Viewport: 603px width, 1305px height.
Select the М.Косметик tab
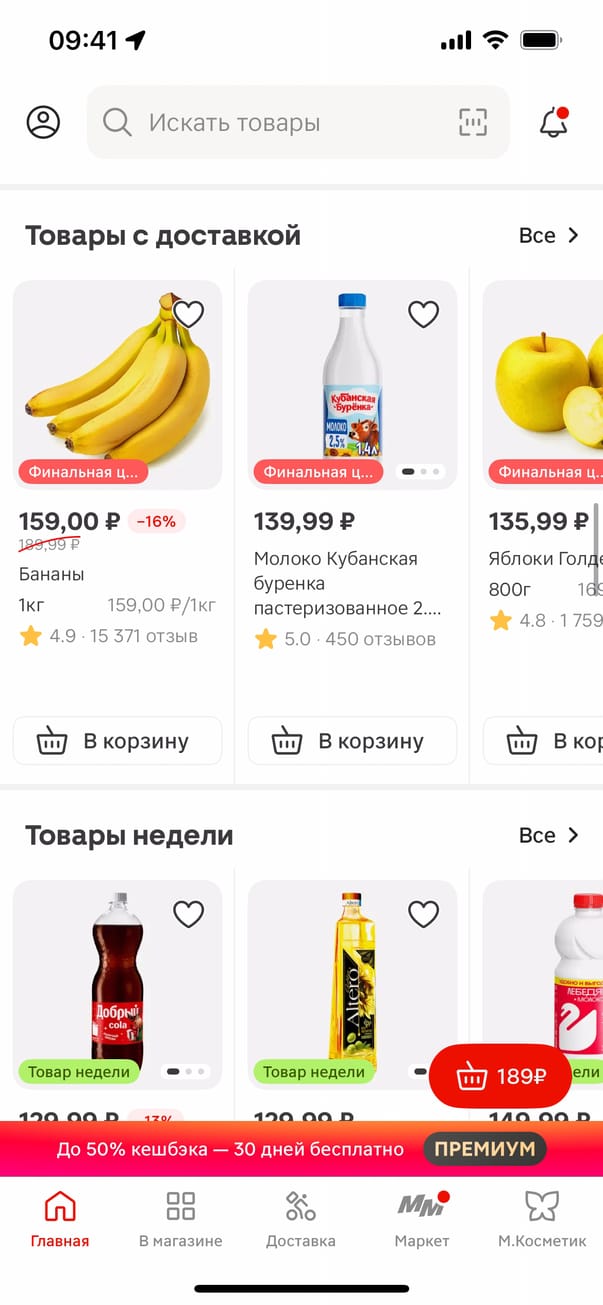click(541, 1219)
